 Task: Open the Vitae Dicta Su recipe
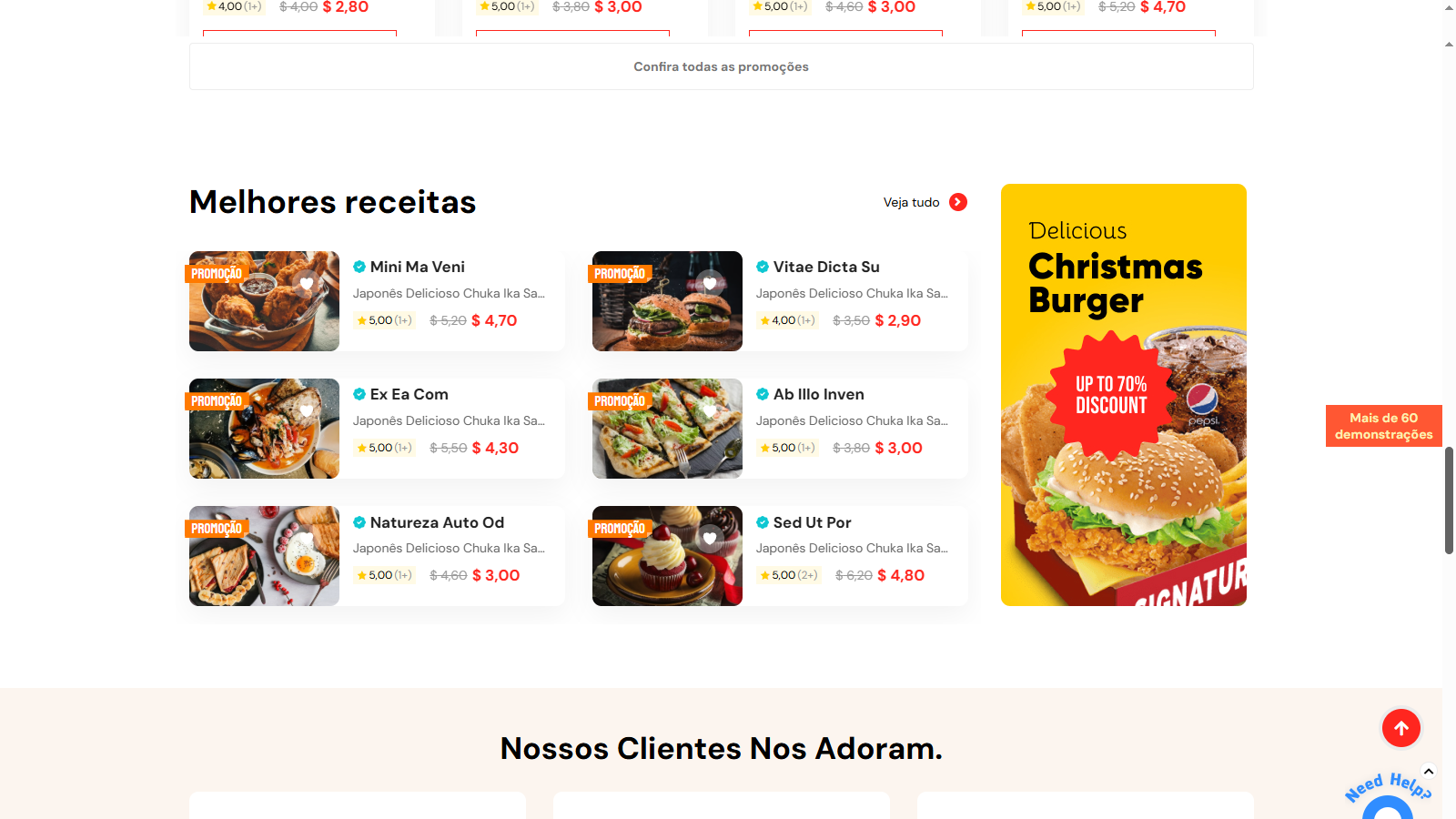[x=825, y=267]
